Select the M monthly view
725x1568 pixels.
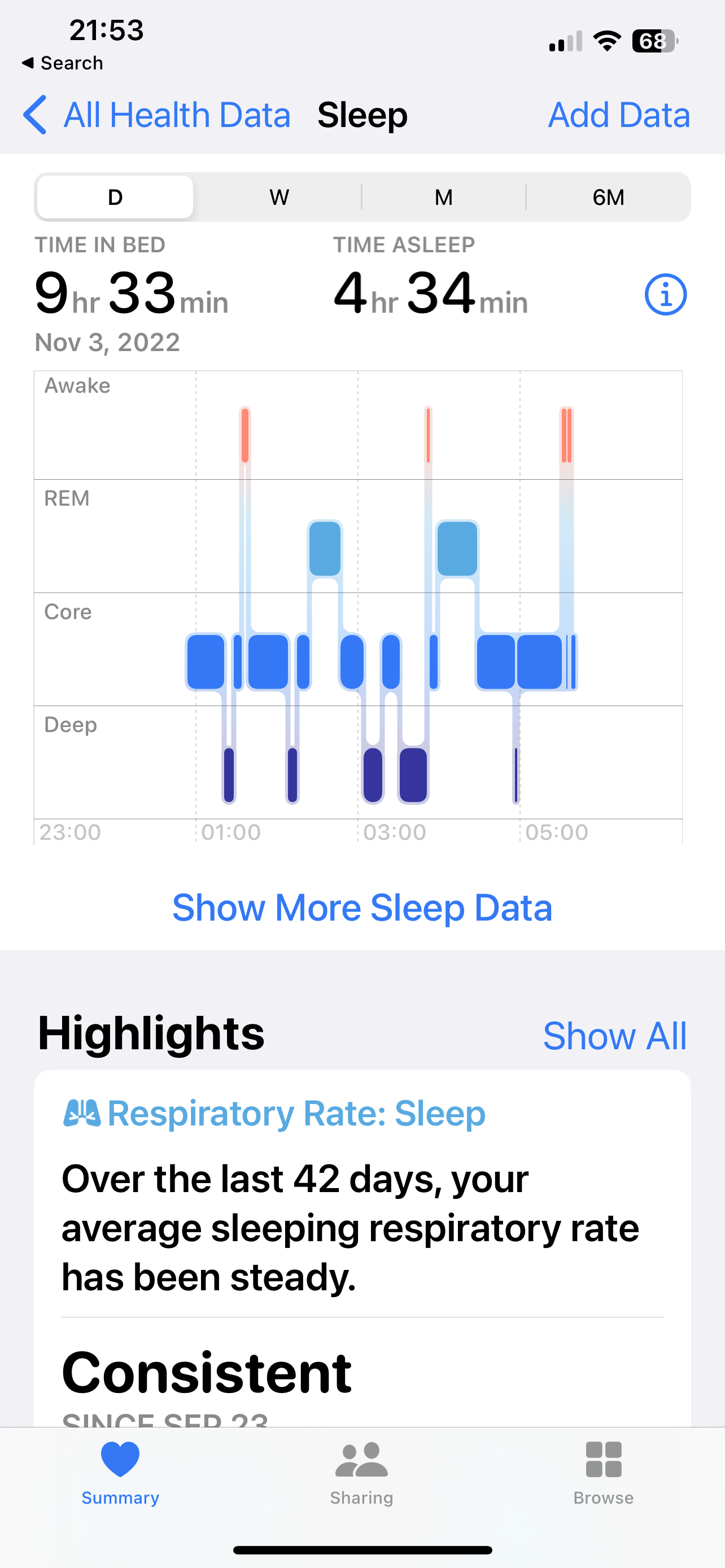click(x=443, y=197)
